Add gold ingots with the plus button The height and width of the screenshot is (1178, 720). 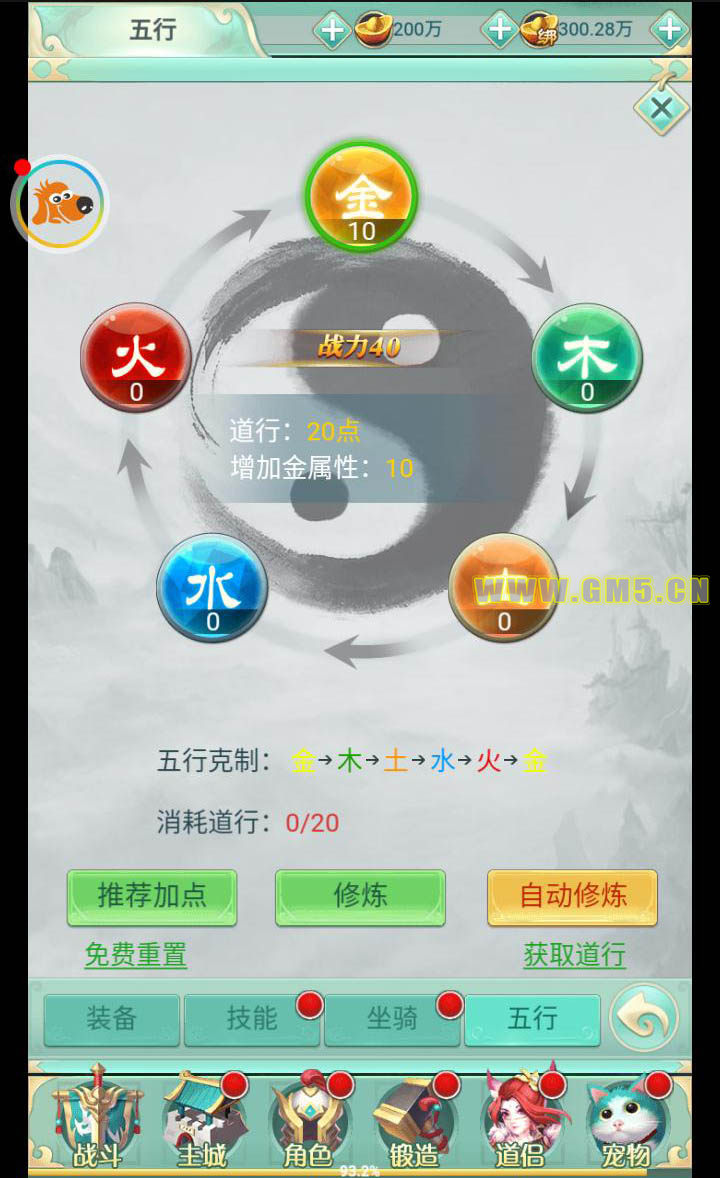331,30
